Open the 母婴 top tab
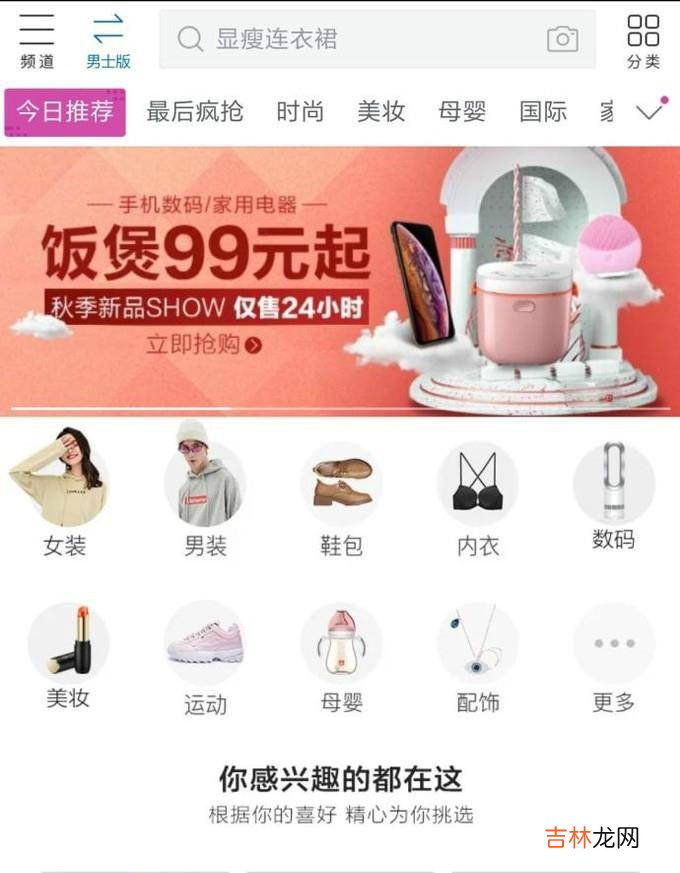Image resolution: width=680 pixels, height=873 pixels. click(x=462, y=111)
